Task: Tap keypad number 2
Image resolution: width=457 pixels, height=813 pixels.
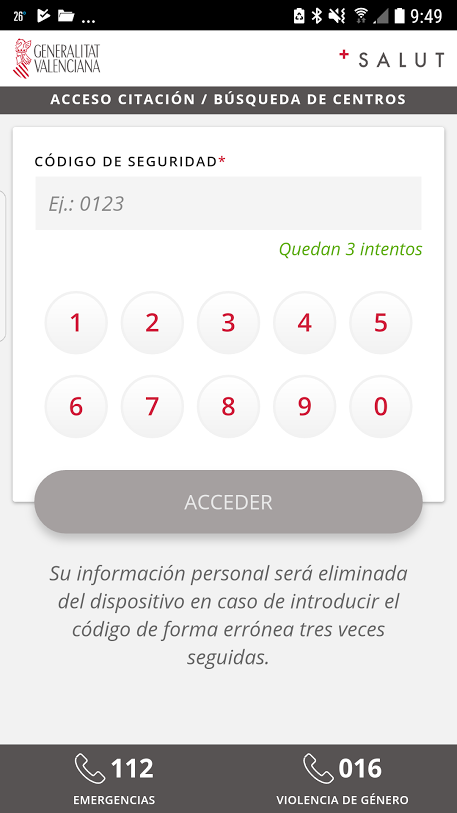Action: coord(153,323)
